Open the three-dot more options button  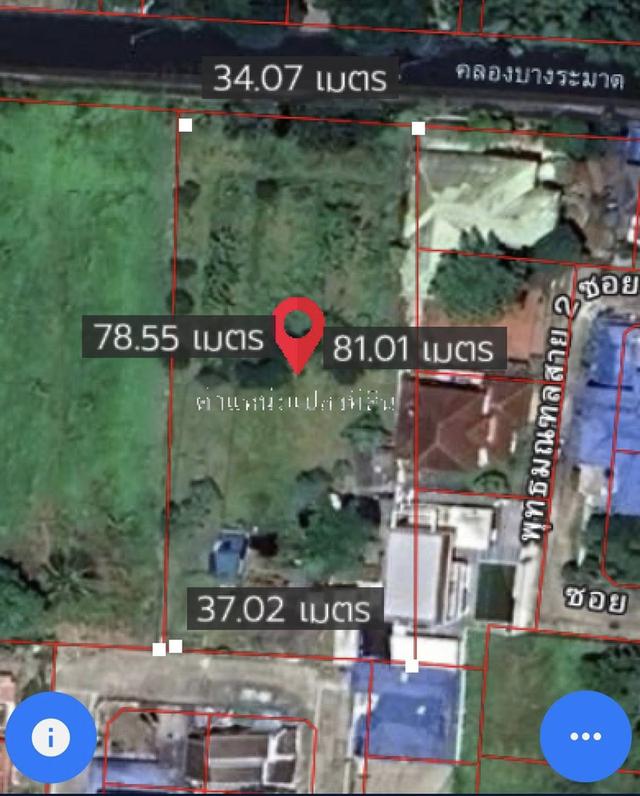pyautogui.click(x=585, y=737)
